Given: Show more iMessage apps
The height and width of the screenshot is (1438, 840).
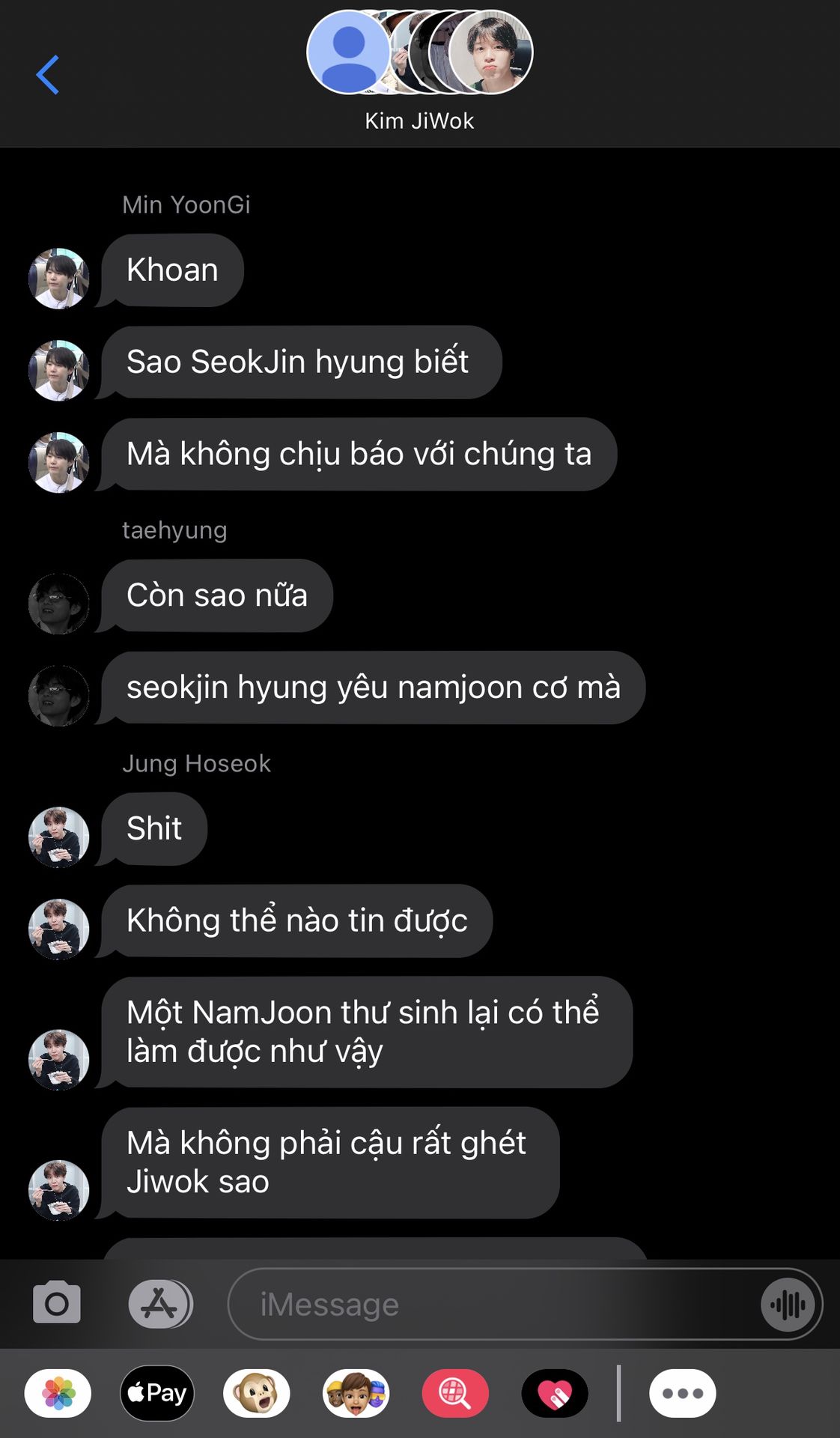Looking at the screenshot, I should [x=682, y=1393].
